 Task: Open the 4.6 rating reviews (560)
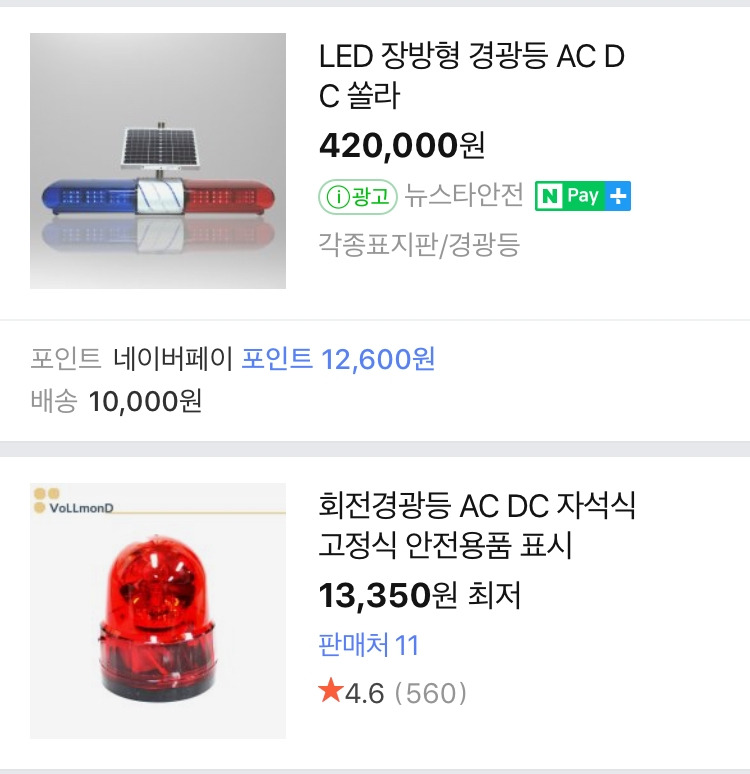[392, 692]
